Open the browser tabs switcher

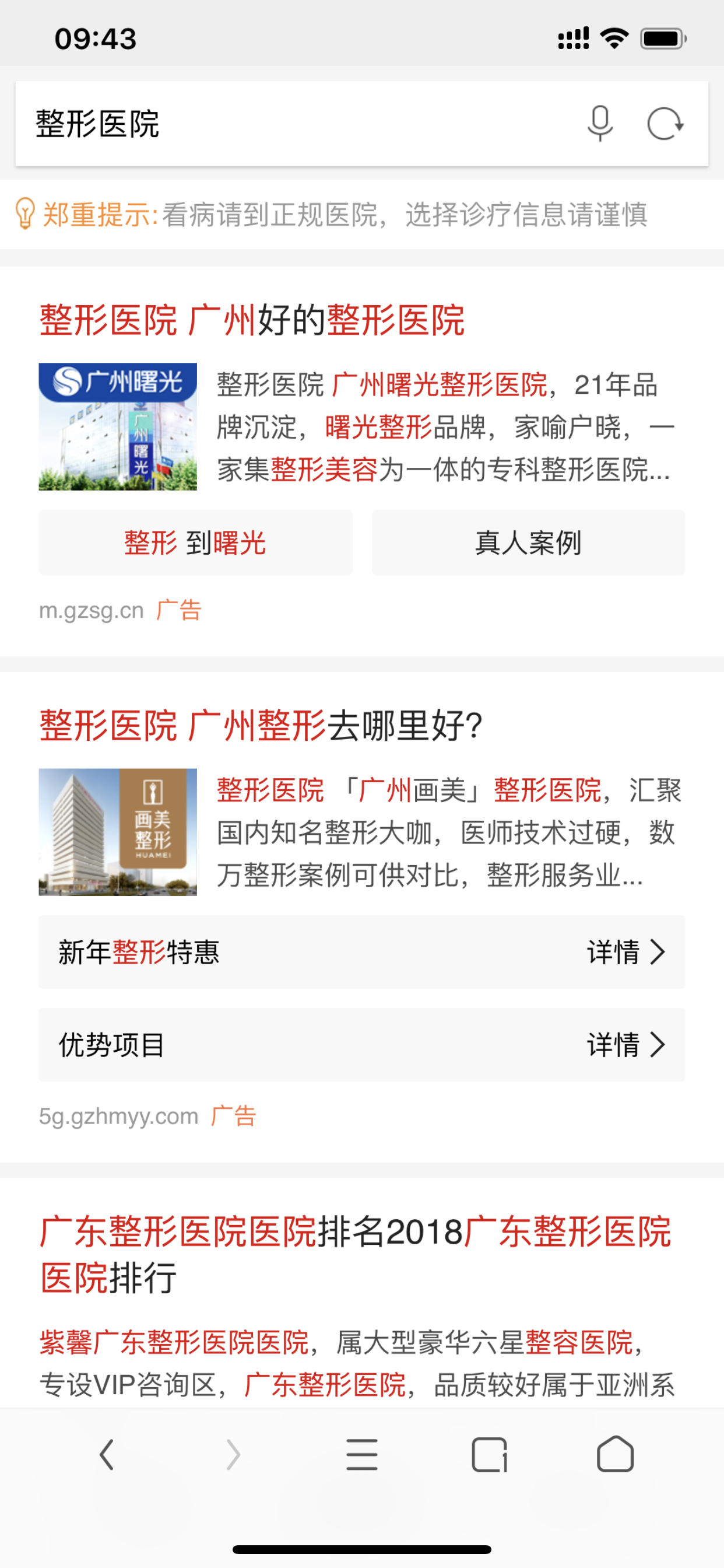point(489,1455)
